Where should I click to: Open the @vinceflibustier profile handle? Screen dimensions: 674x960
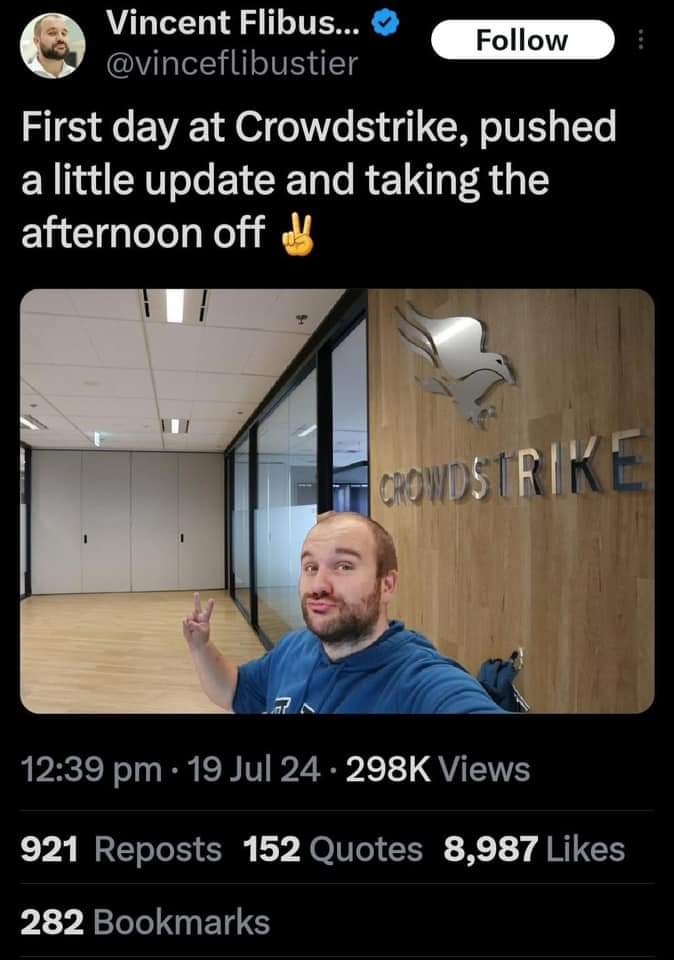(x=231, y=63)
